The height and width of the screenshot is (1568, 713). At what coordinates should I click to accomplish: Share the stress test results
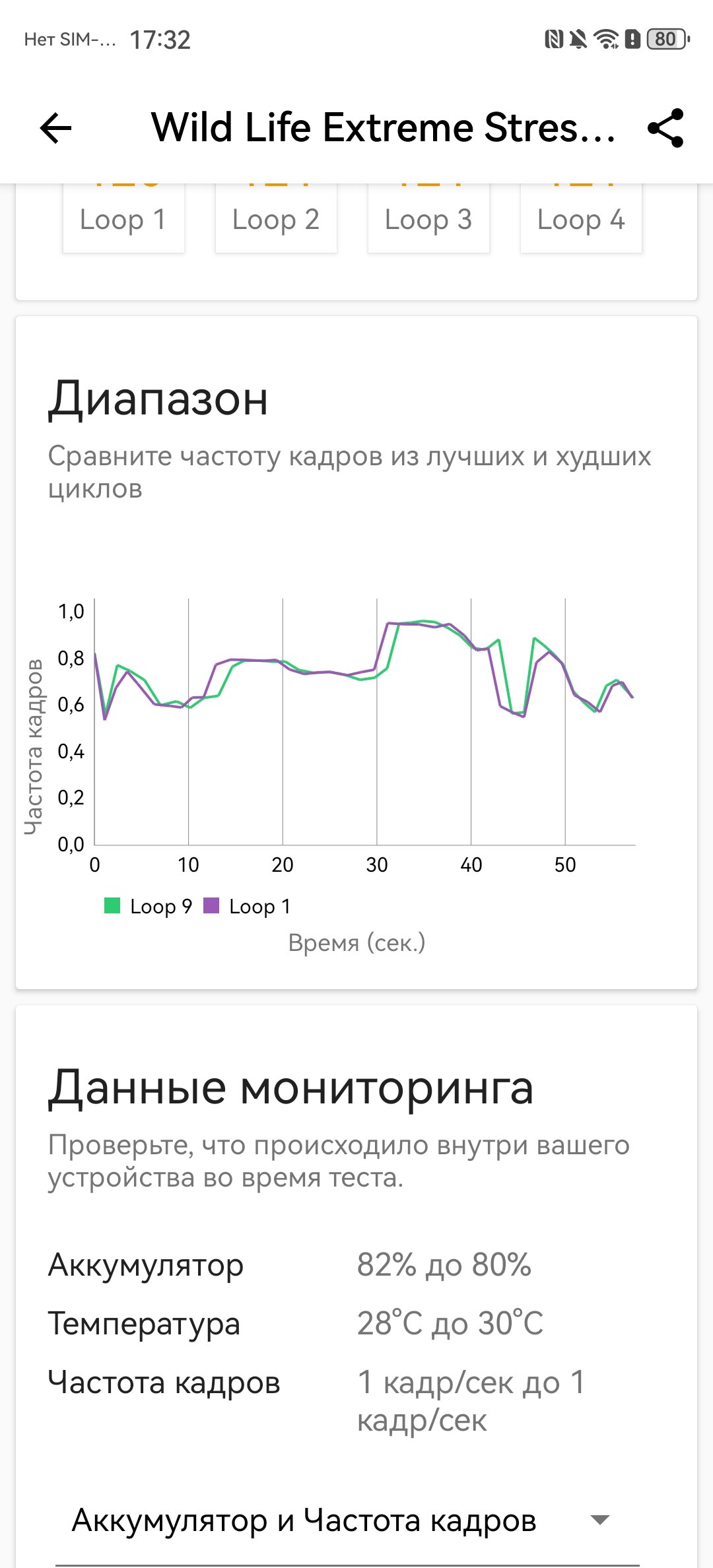click(x=665, y=128)
